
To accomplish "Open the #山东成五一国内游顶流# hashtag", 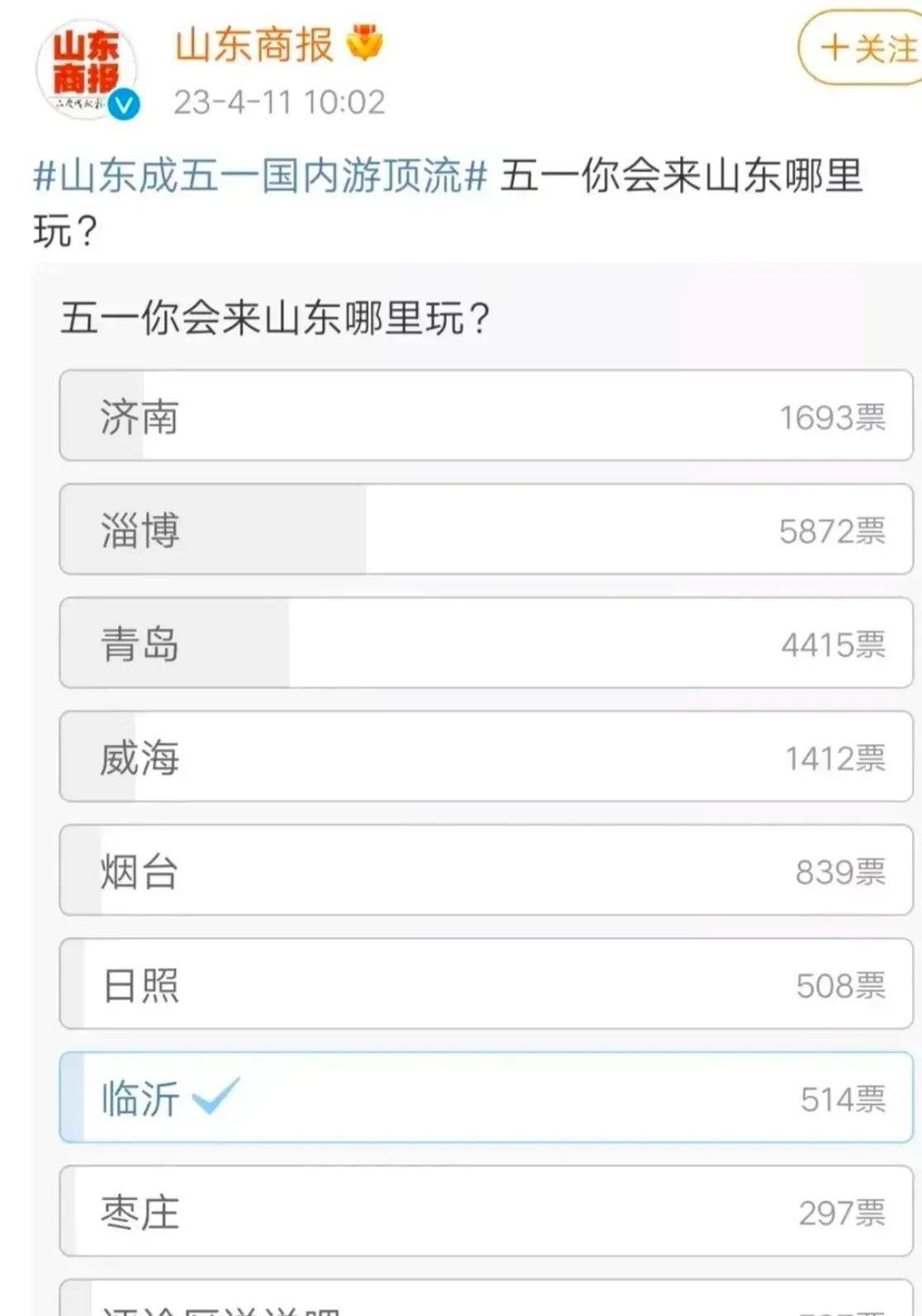I will point(260,176).
